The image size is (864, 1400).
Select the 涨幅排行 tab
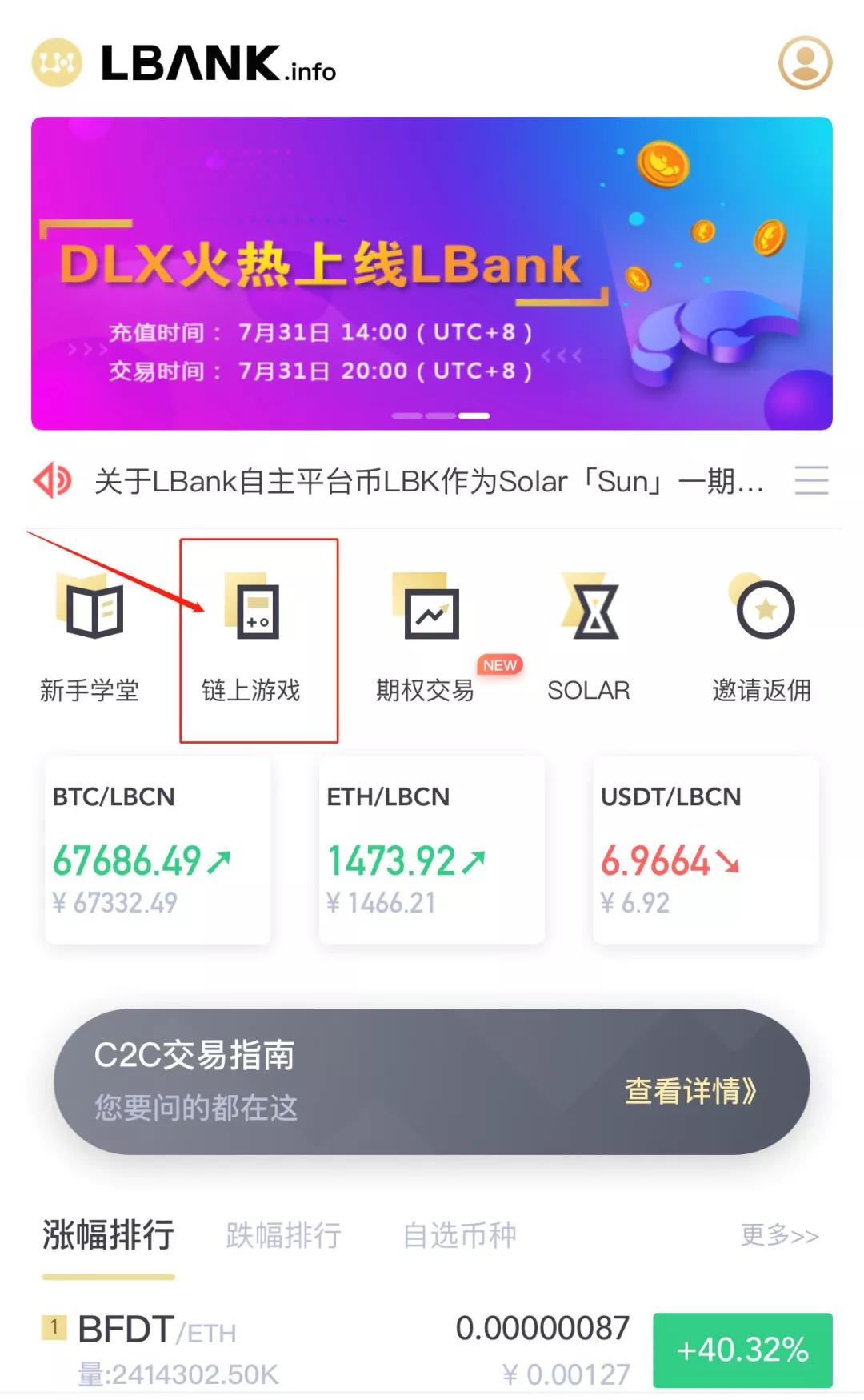[108, 1235]
